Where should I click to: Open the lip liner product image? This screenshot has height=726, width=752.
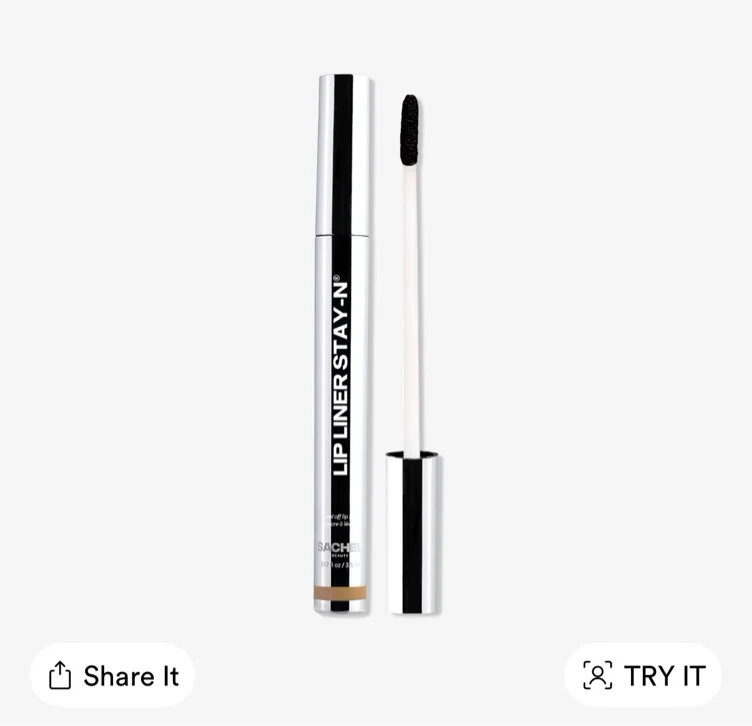tap(377, 344)
